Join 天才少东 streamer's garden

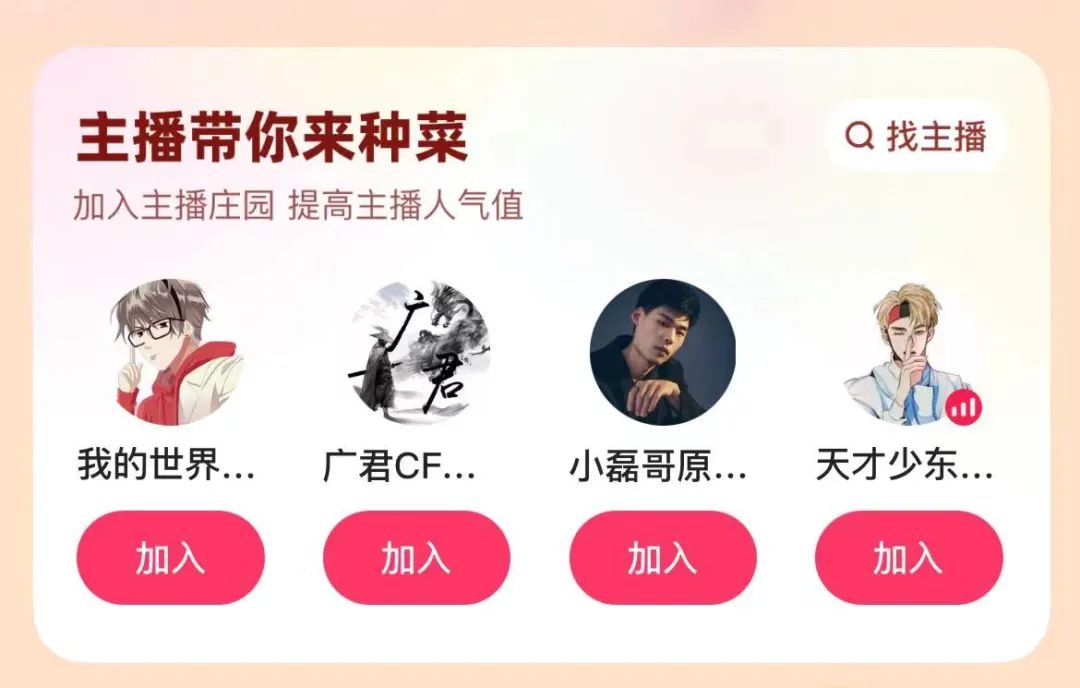coord(908,558)
